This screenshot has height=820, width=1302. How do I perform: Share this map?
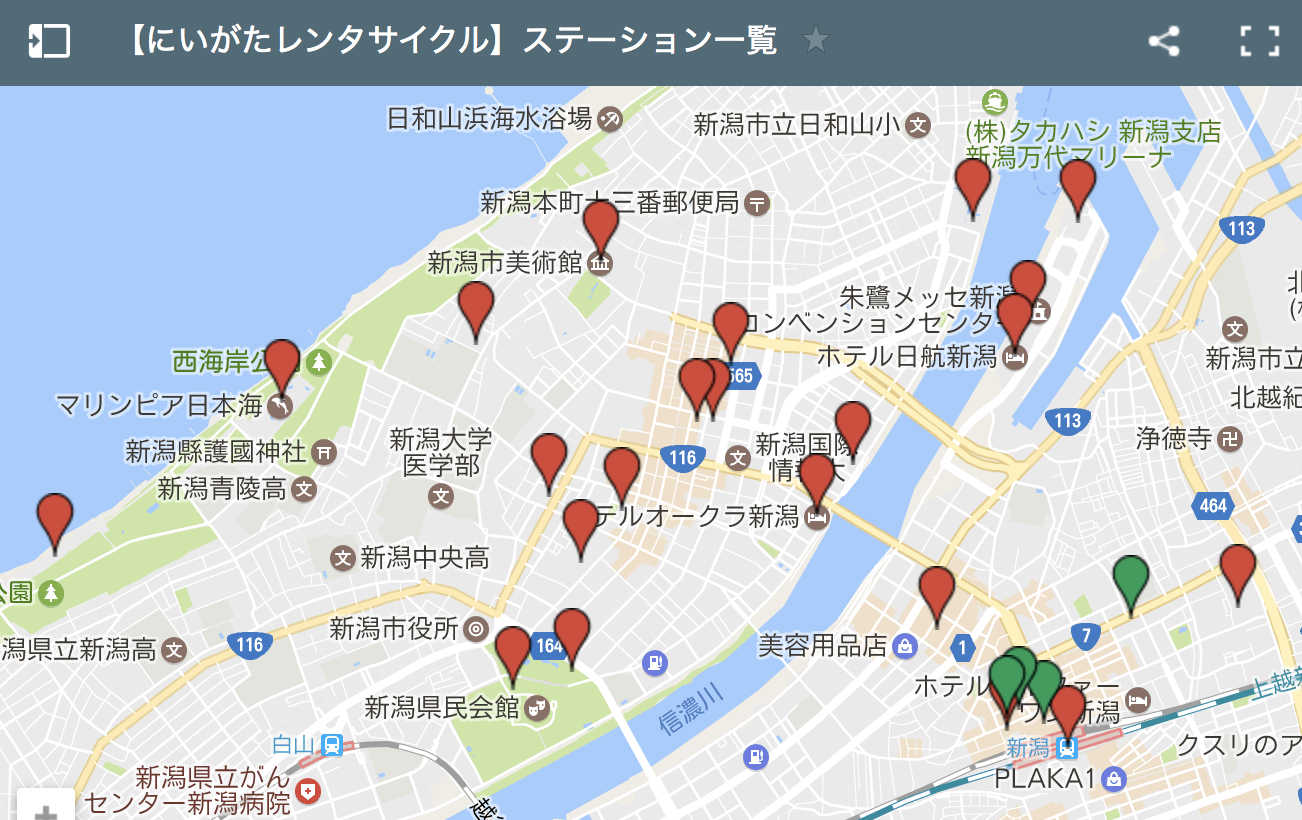tap(1163, 41)
